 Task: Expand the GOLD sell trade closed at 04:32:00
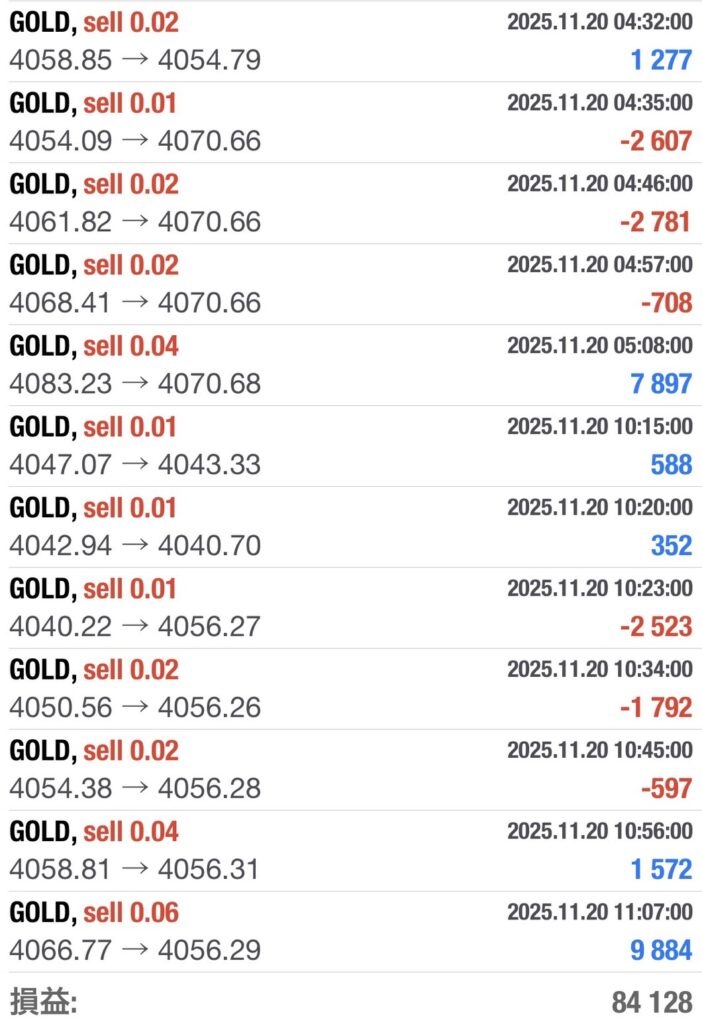click(350, 41)
